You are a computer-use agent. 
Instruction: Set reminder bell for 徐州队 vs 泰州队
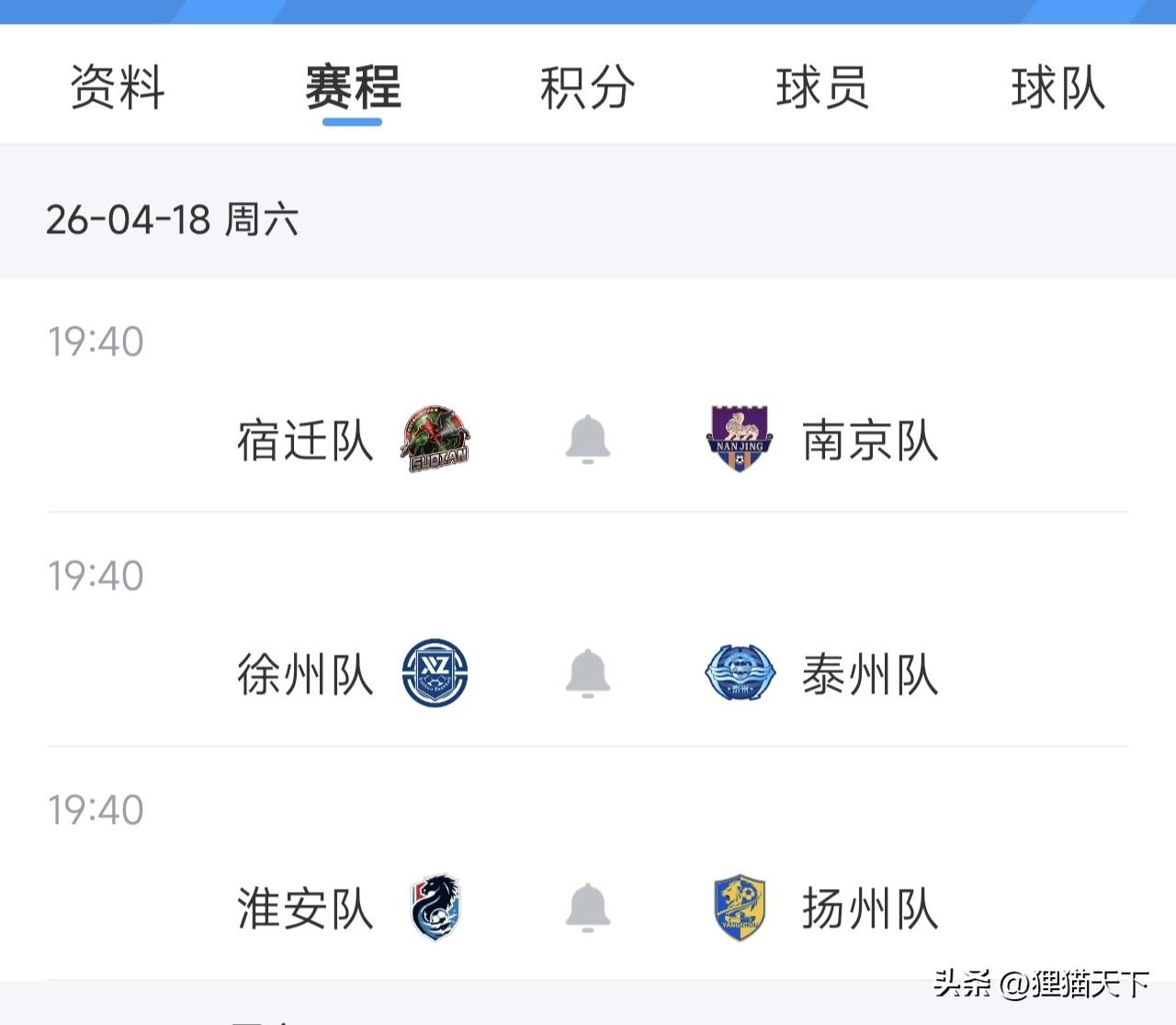click(588, 673)
